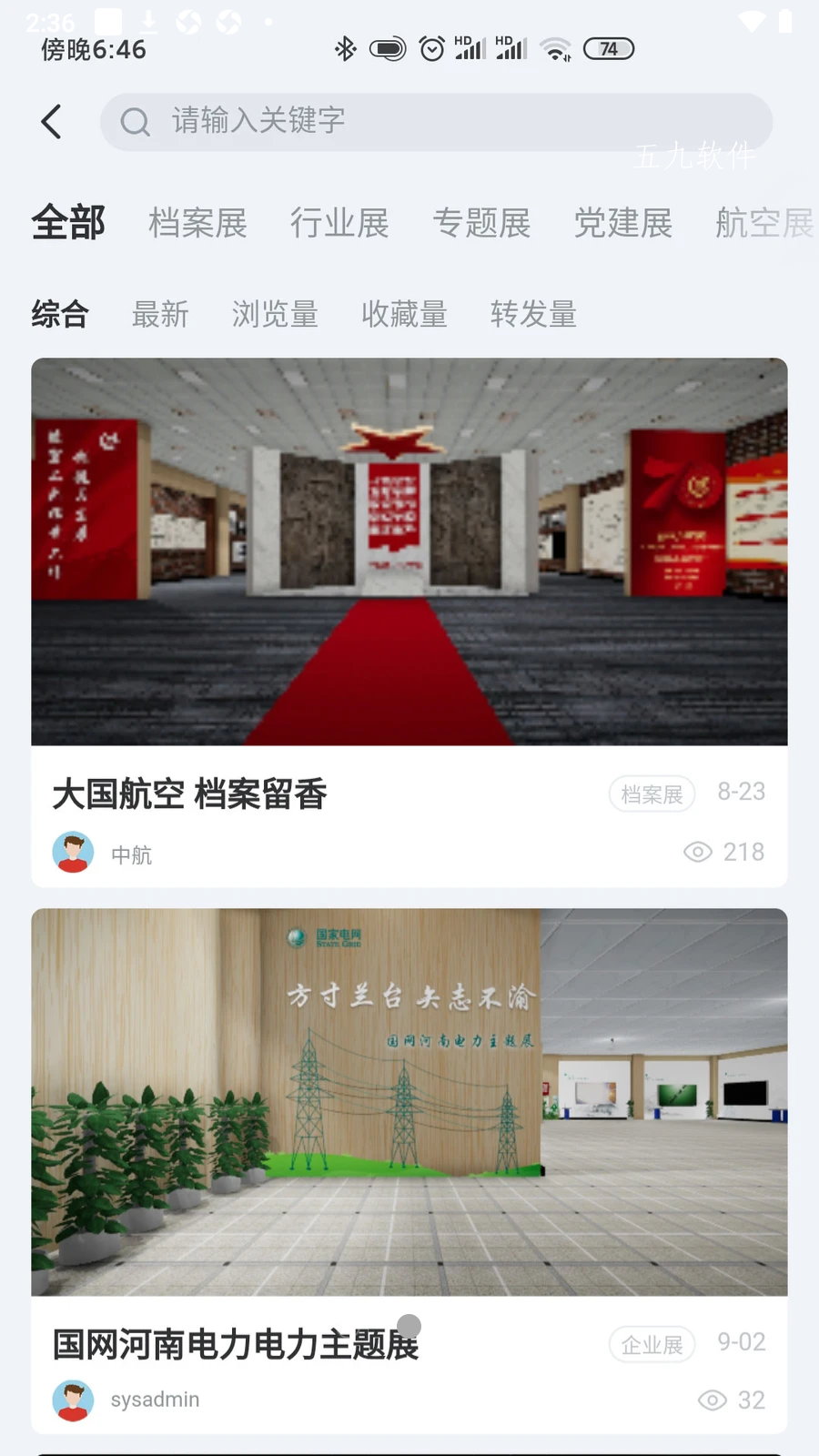The height and width of the screenshot is (1456, 819).
Task: Switch to the 档案展 tab
Action: point(197,223)
